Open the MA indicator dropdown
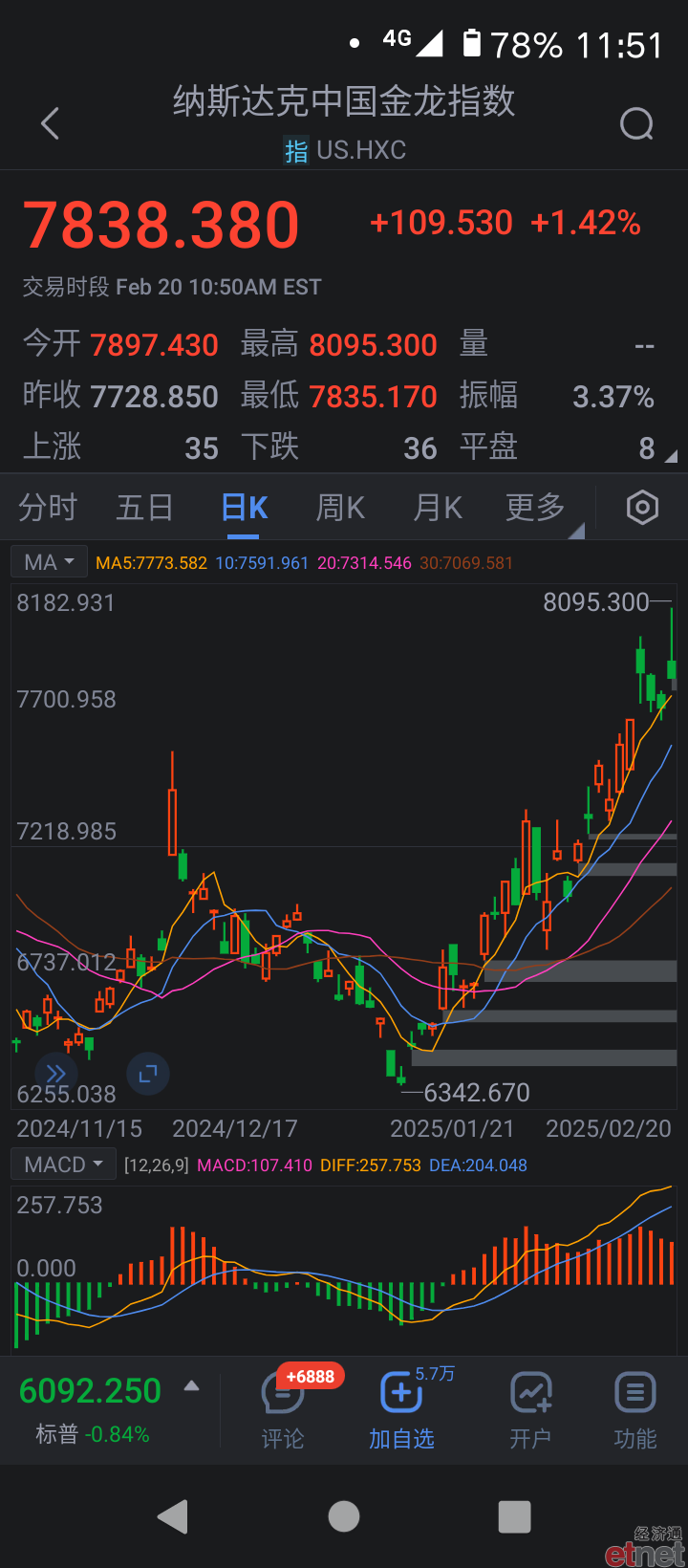Image resolution: width=688 pixels, height=1568 pixels. pos(49,562)
